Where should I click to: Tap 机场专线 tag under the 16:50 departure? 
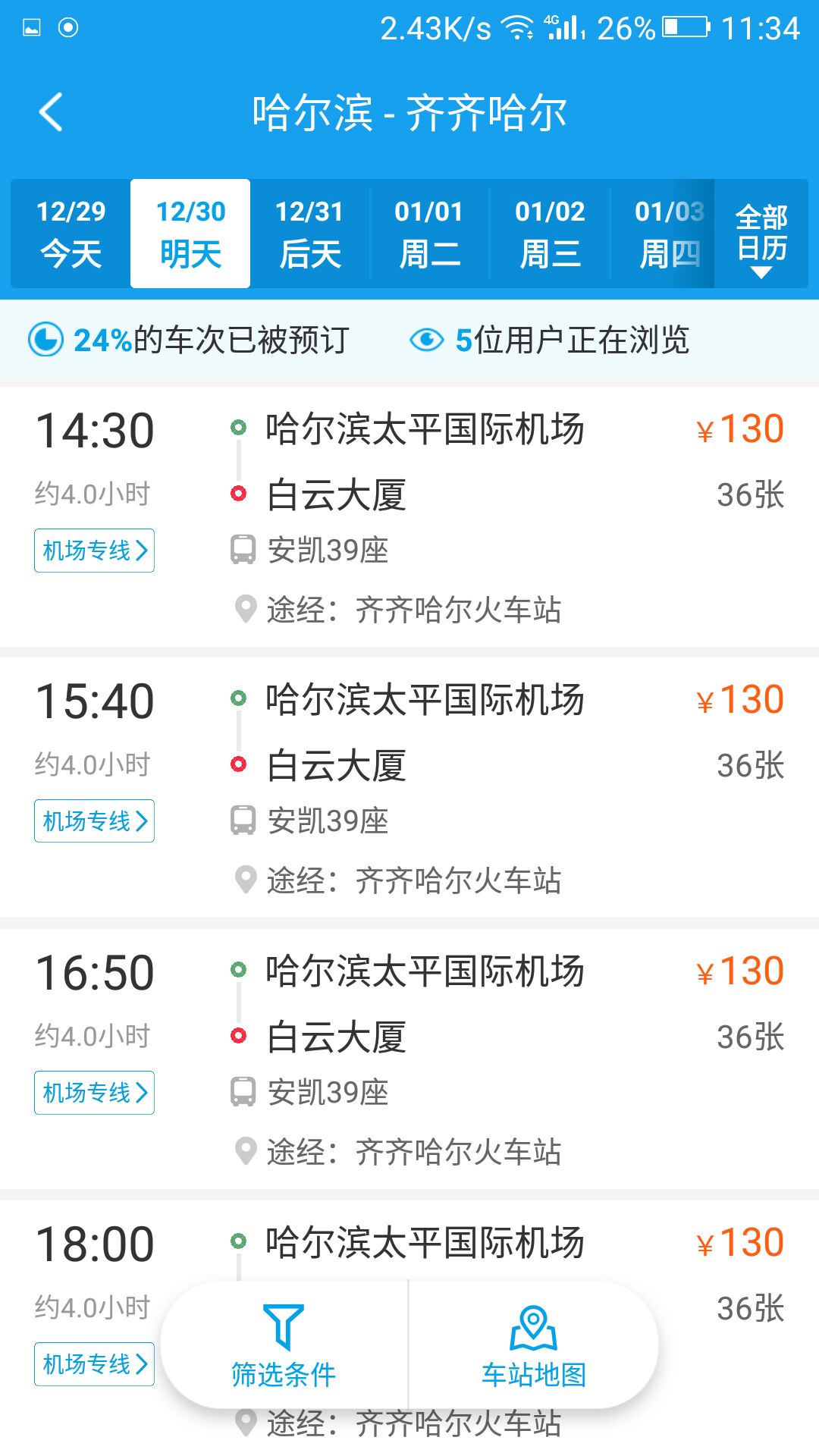[94, 1093]
